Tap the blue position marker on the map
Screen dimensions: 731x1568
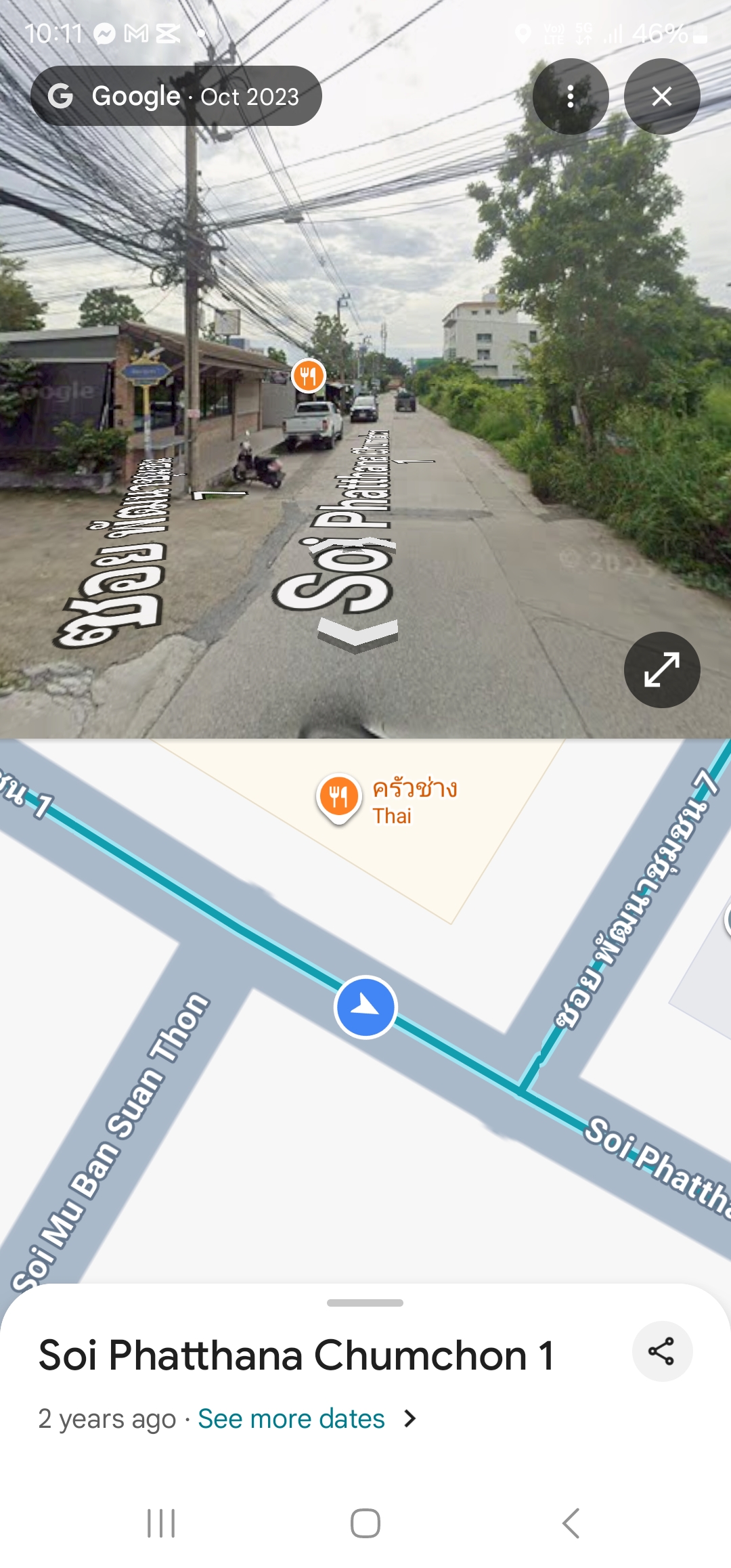tap(365, 1007)
